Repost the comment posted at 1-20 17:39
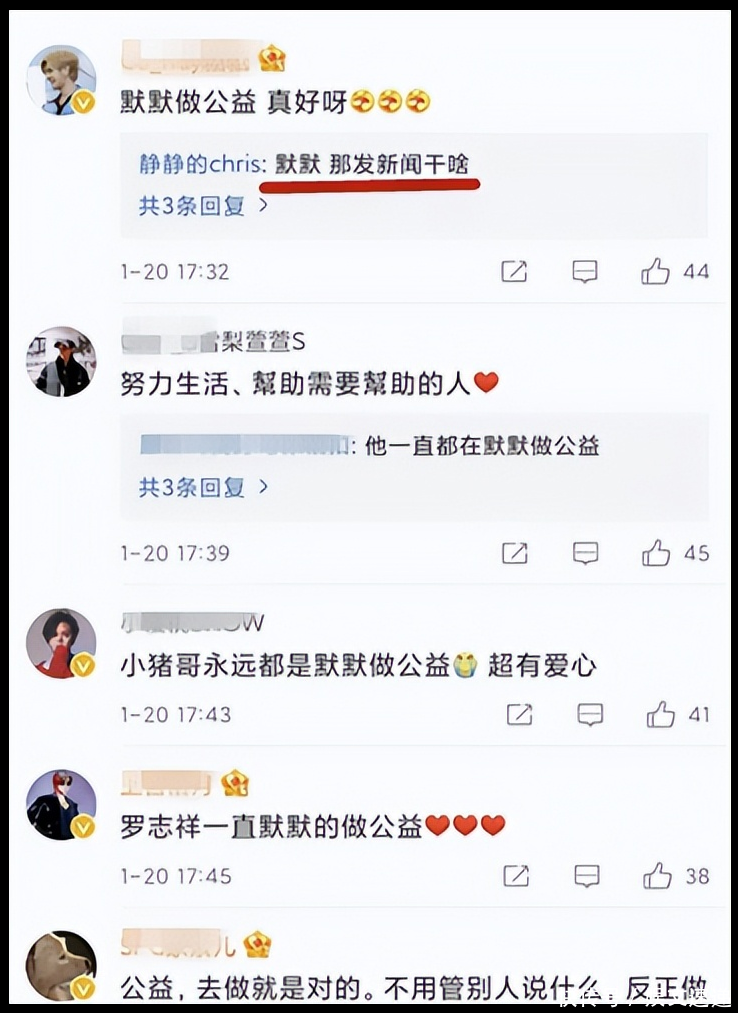Image resolution: width=738 pixels, height=1013 pixels. (514, 553)
